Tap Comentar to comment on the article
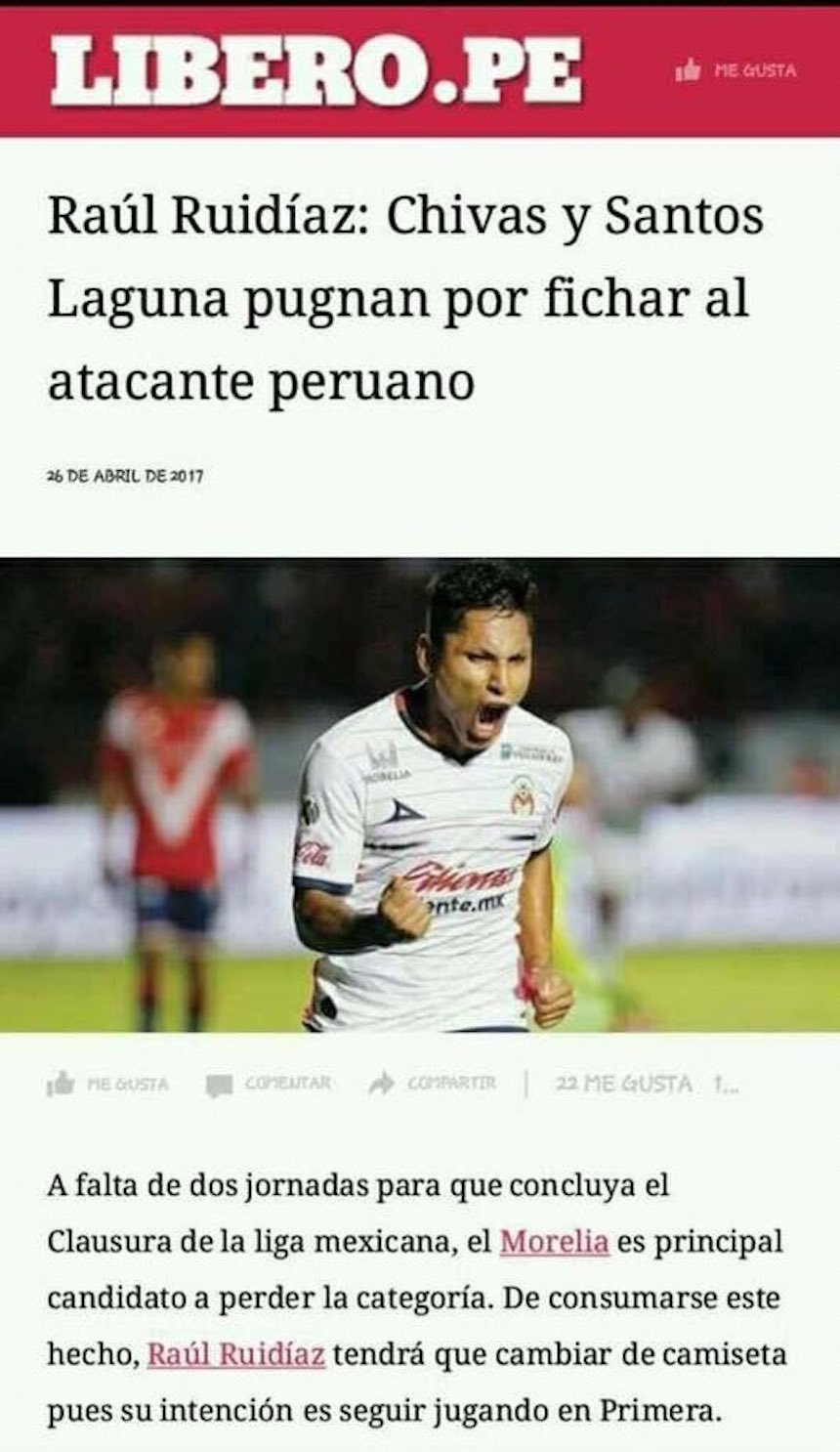Screen dimensions: 840x1452 click(x=269, y=1084)
